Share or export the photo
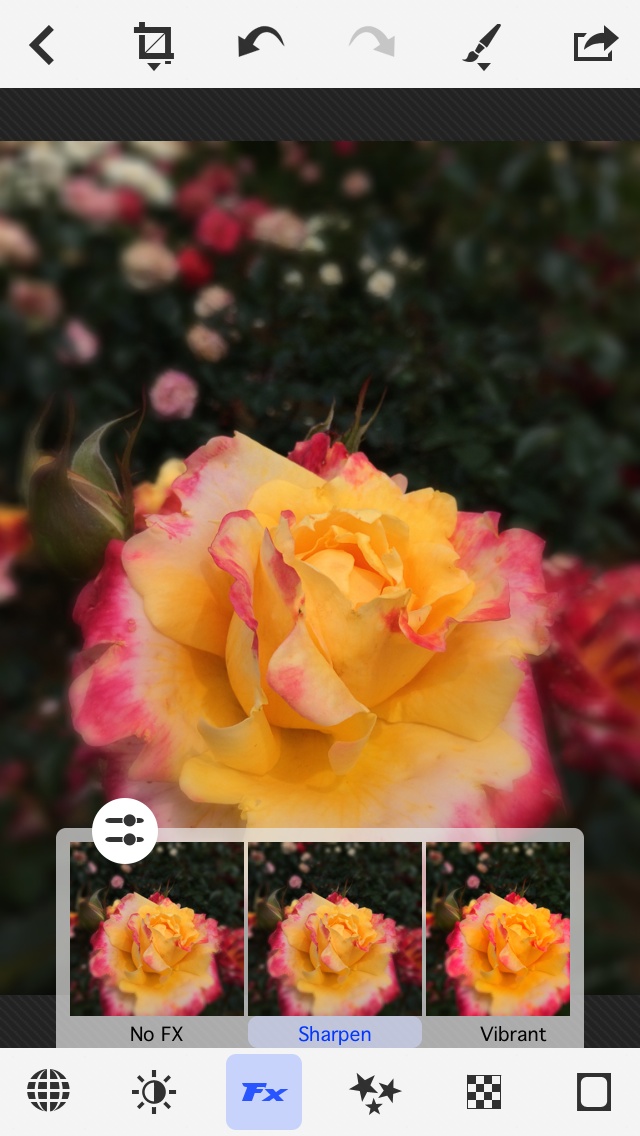The height and width of the screenshot is (1136, 640). 595,45
